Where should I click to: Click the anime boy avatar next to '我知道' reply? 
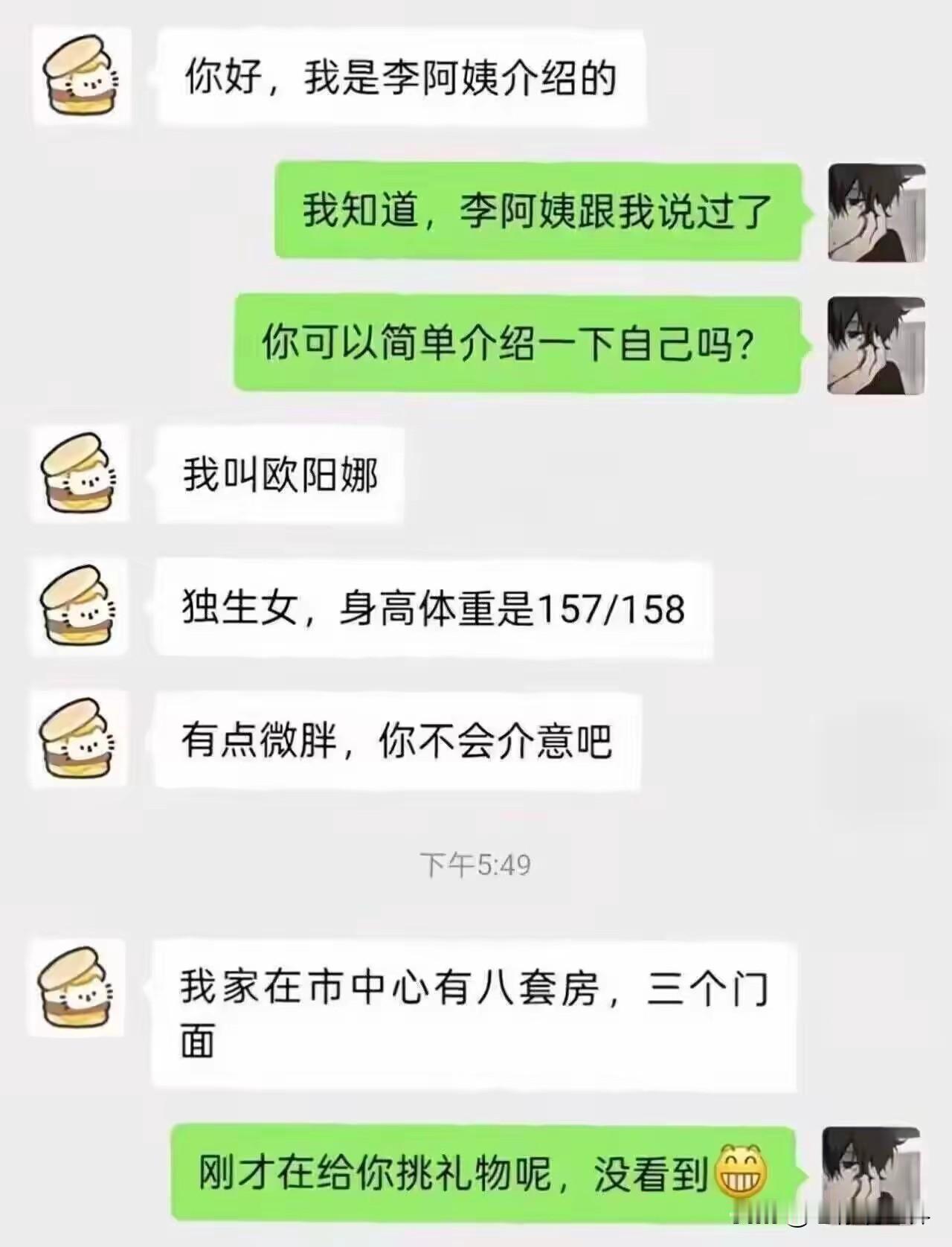tap(874, 212)
